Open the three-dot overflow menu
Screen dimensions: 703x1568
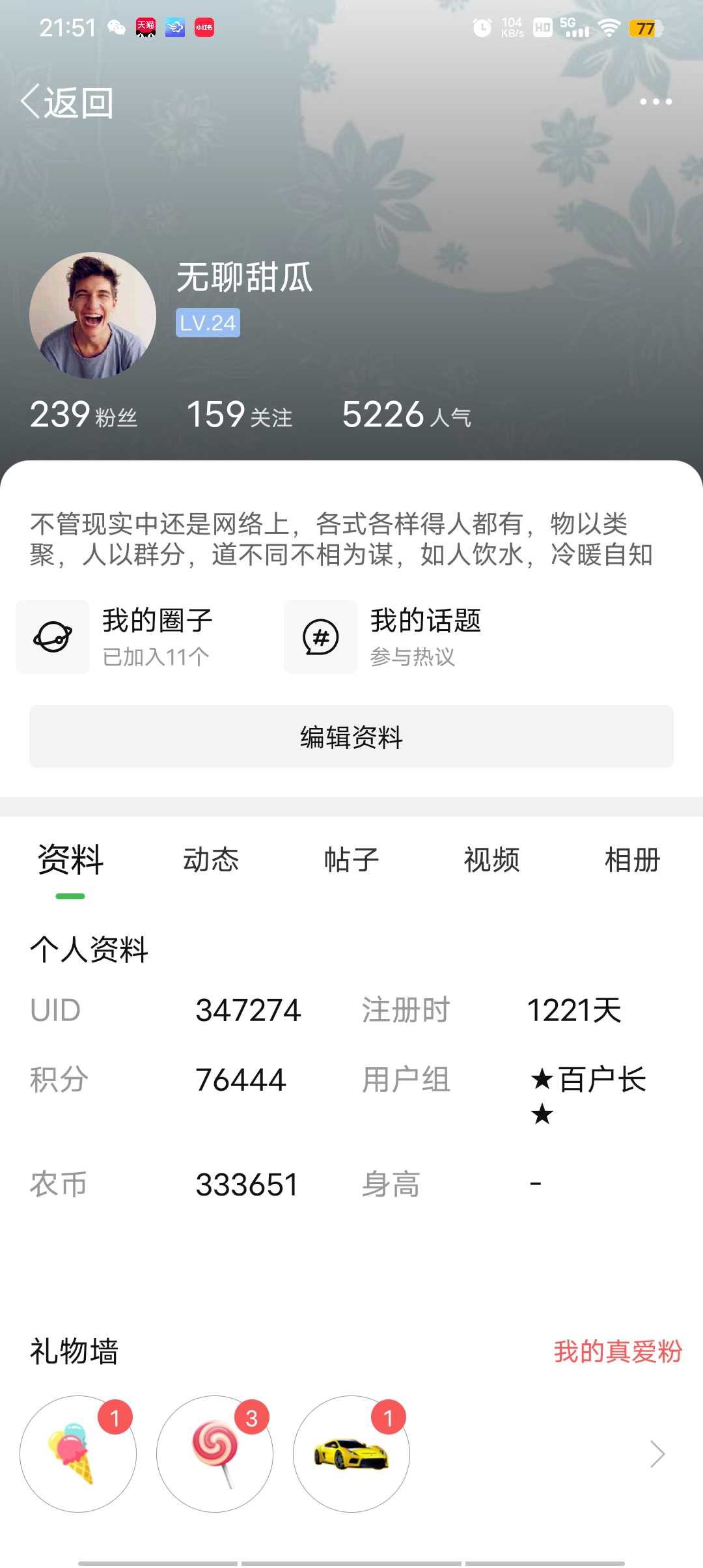[x=655, y=102]
